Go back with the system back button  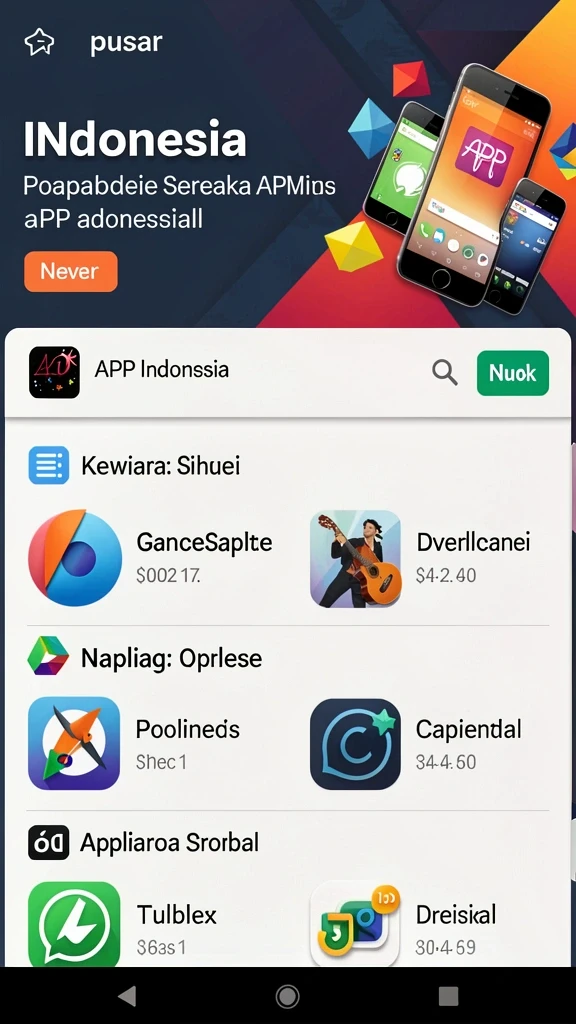pos(127,996)
